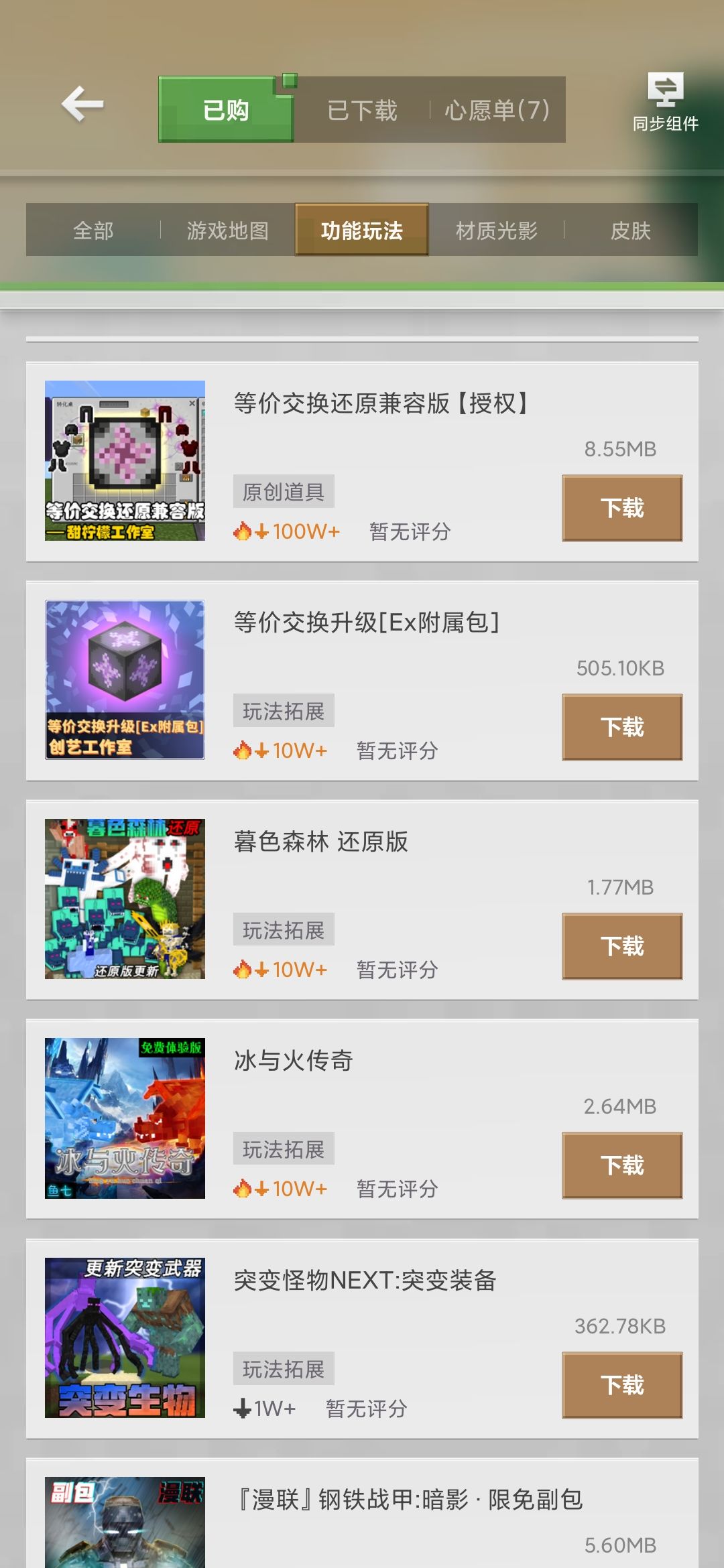This screenshot has width=724, height=1568.
Task: Download the 冰与火传奇 addon
Action: click(x=622, y=1166)
